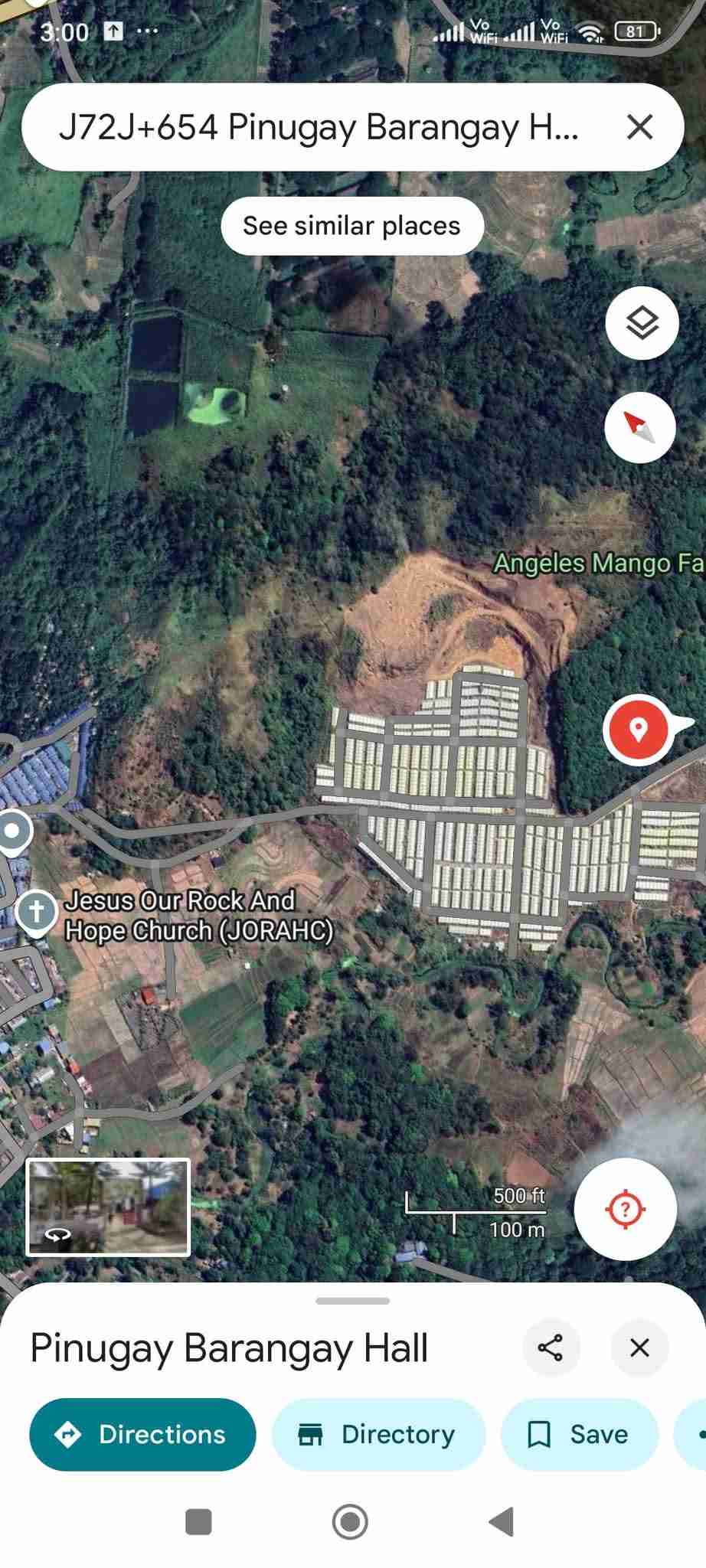Open the Street View preview thumbnail
The width and height of the screenshot is (706, 1568).
108,1207
